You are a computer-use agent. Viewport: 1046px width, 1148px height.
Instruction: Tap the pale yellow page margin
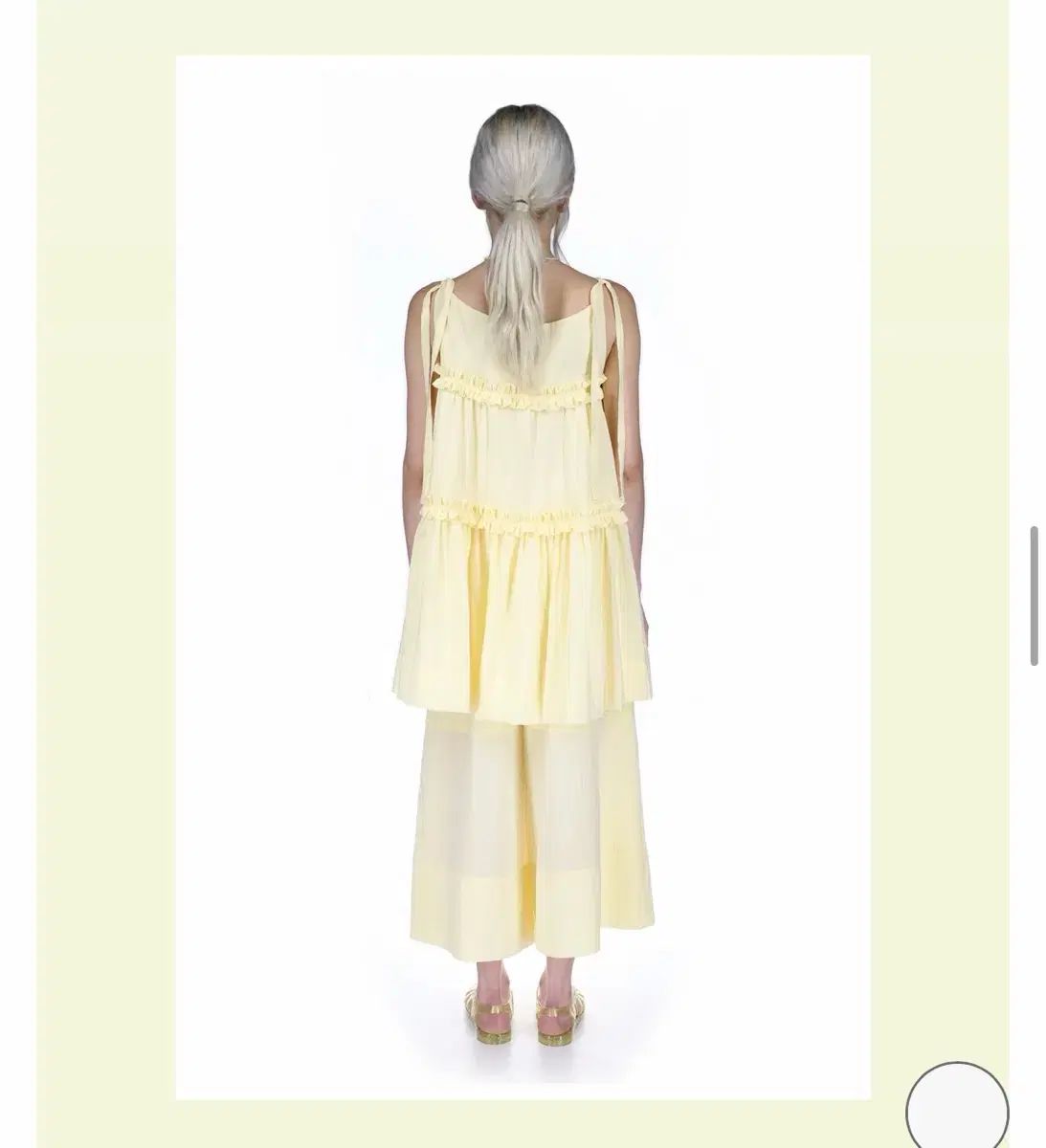(96, 574)
